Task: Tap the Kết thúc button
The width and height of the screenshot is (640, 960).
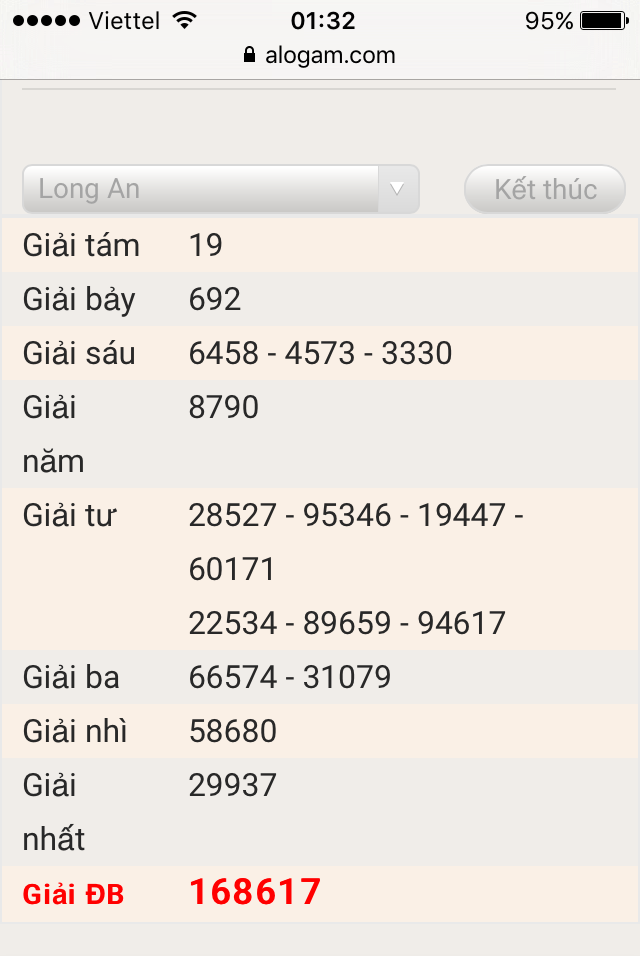Action: coord(545,189)
